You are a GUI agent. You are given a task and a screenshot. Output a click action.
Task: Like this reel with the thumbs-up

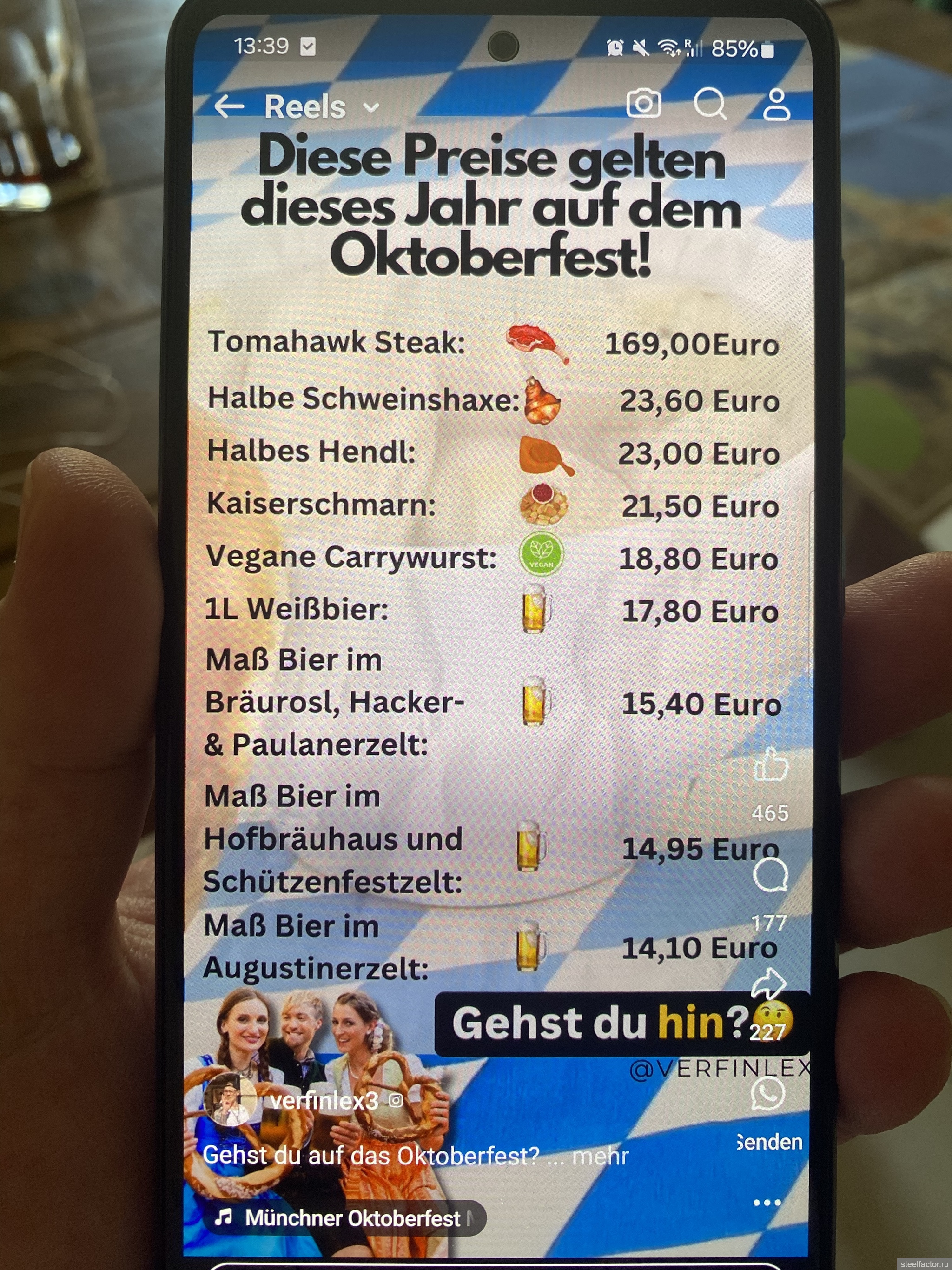(770, 765)
